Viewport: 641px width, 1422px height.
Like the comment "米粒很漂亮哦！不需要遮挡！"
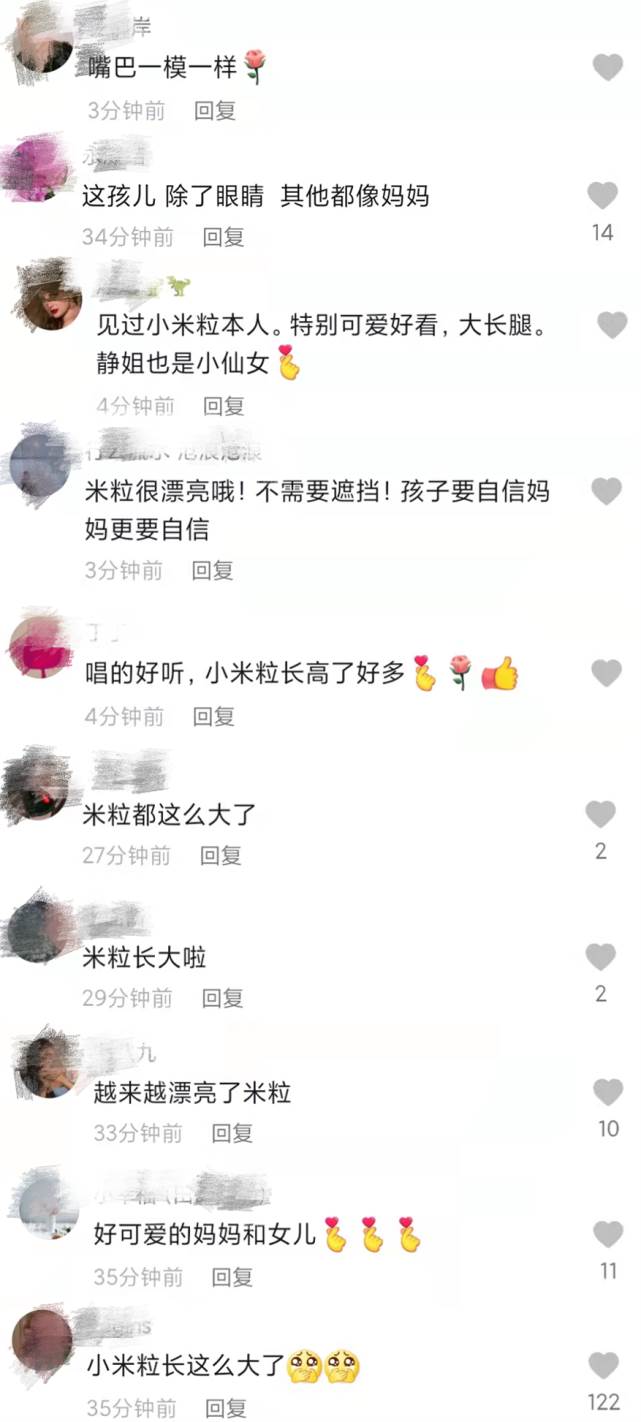[x=607, y=491]
